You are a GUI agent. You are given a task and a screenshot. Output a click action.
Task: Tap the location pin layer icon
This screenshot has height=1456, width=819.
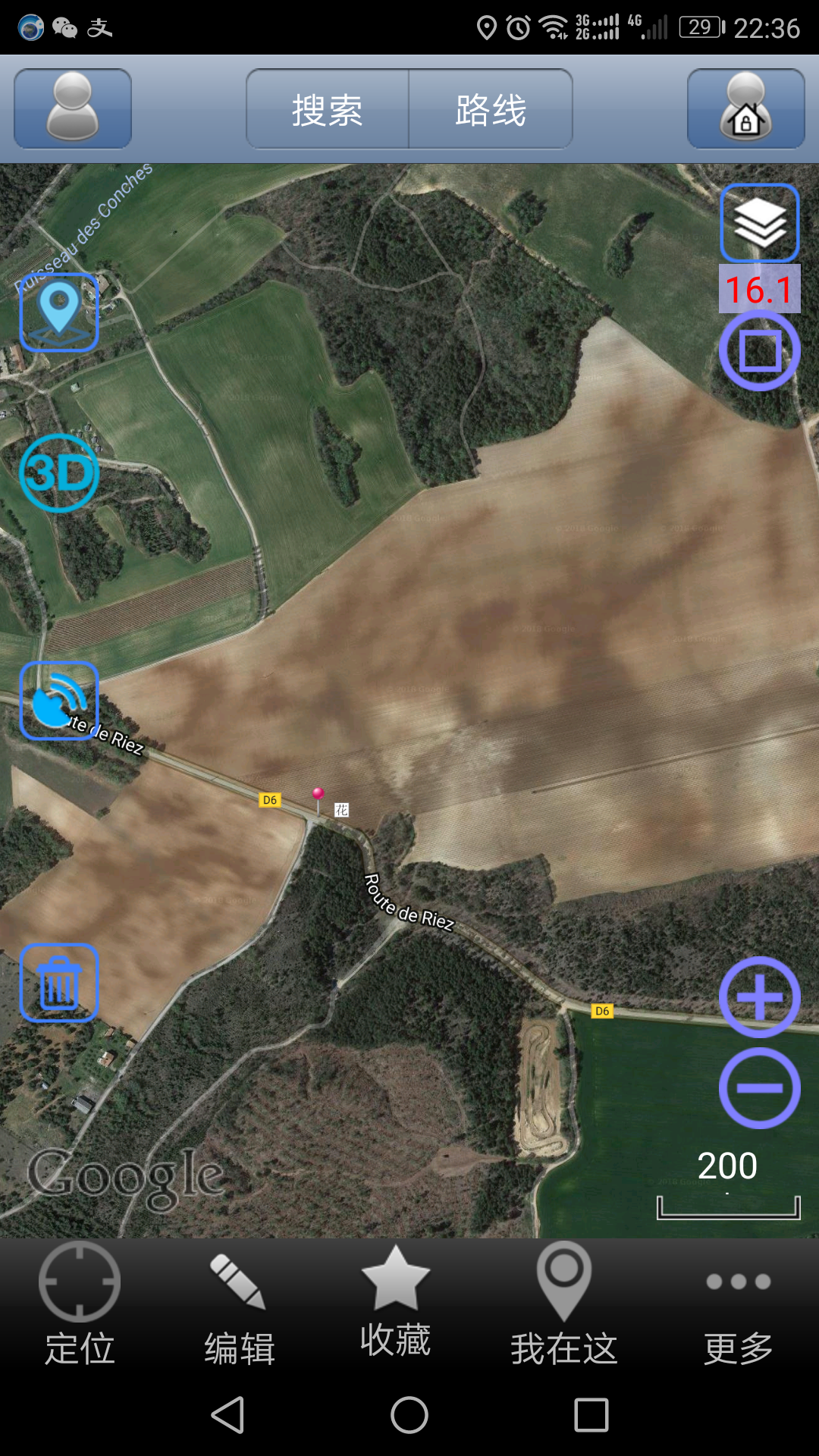click(59, 312)
